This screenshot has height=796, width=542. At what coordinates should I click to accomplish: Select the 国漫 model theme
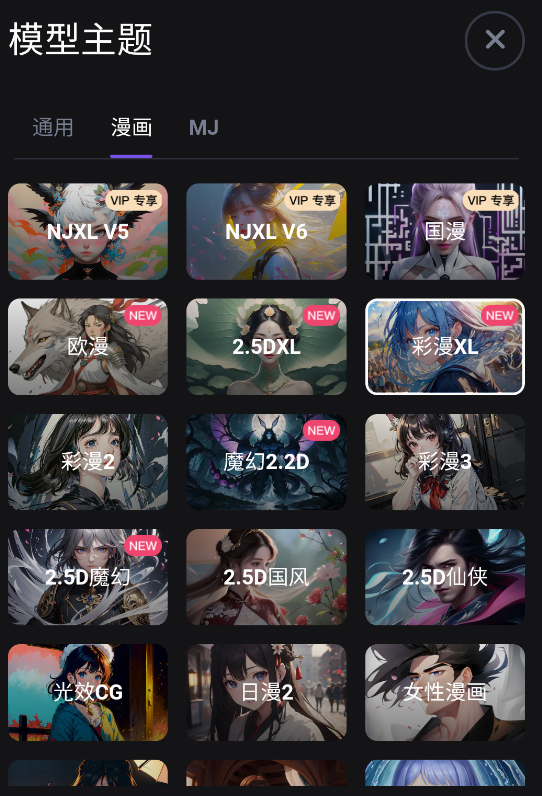tap(445, 231)
